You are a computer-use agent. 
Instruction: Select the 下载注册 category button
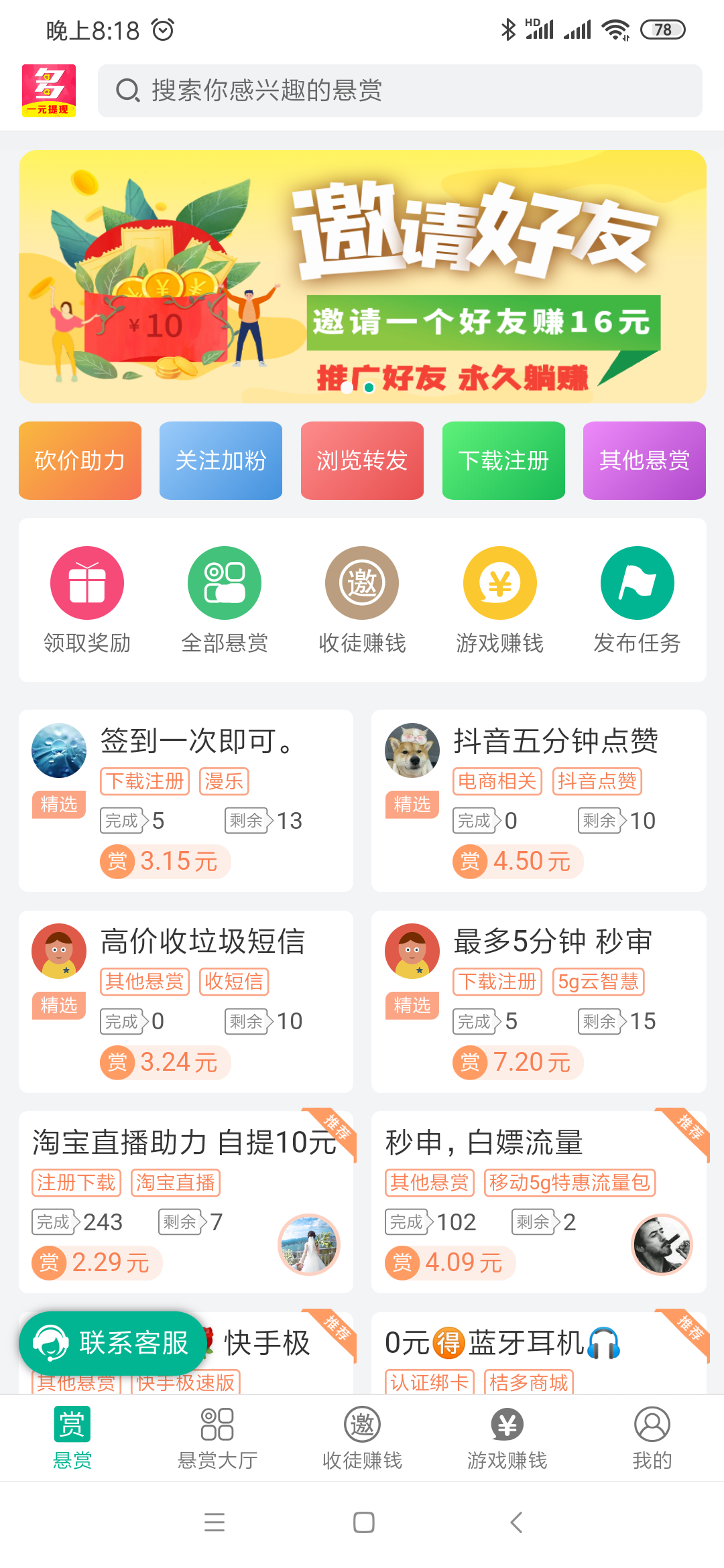click(x=503, y=460)
